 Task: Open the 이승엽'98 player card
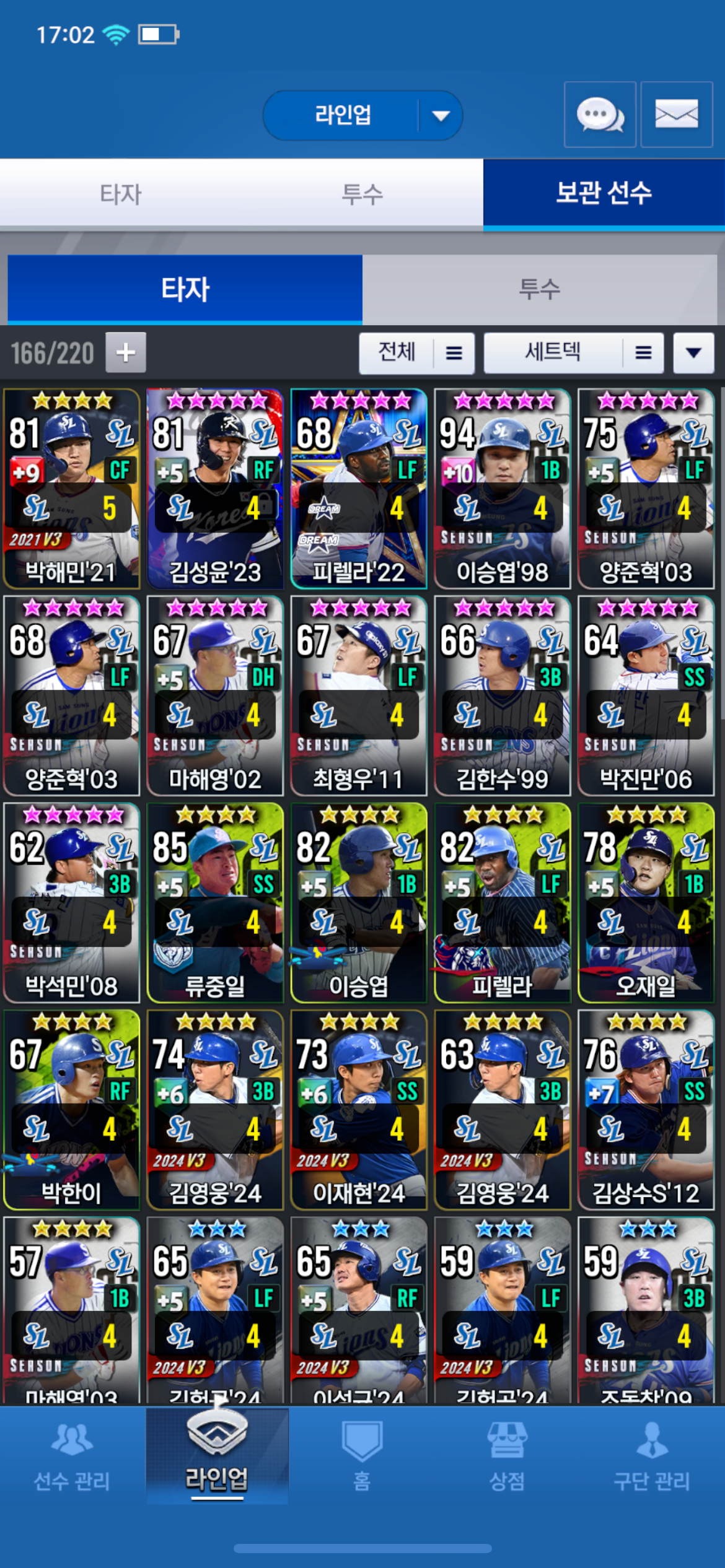tap(502, 489)
